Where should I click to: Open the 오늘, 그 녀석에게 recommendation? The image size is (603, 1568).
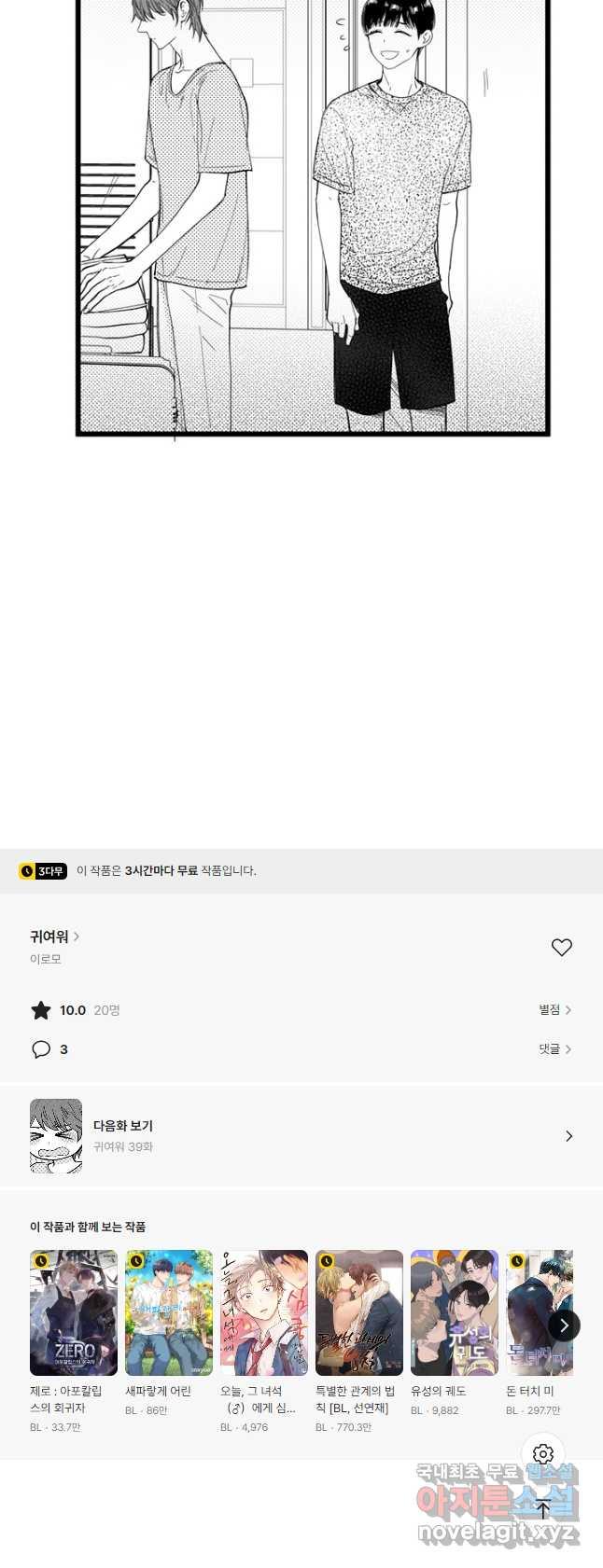point(264,1313)
